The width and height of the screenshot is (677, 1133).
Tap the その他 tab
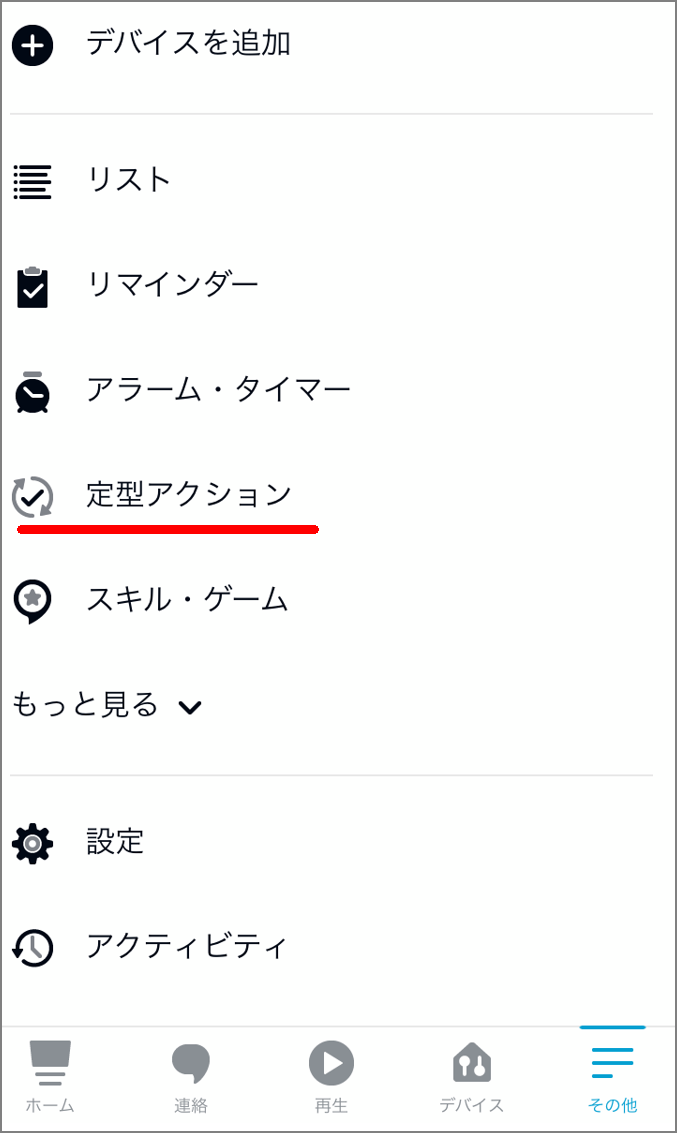612,1077
